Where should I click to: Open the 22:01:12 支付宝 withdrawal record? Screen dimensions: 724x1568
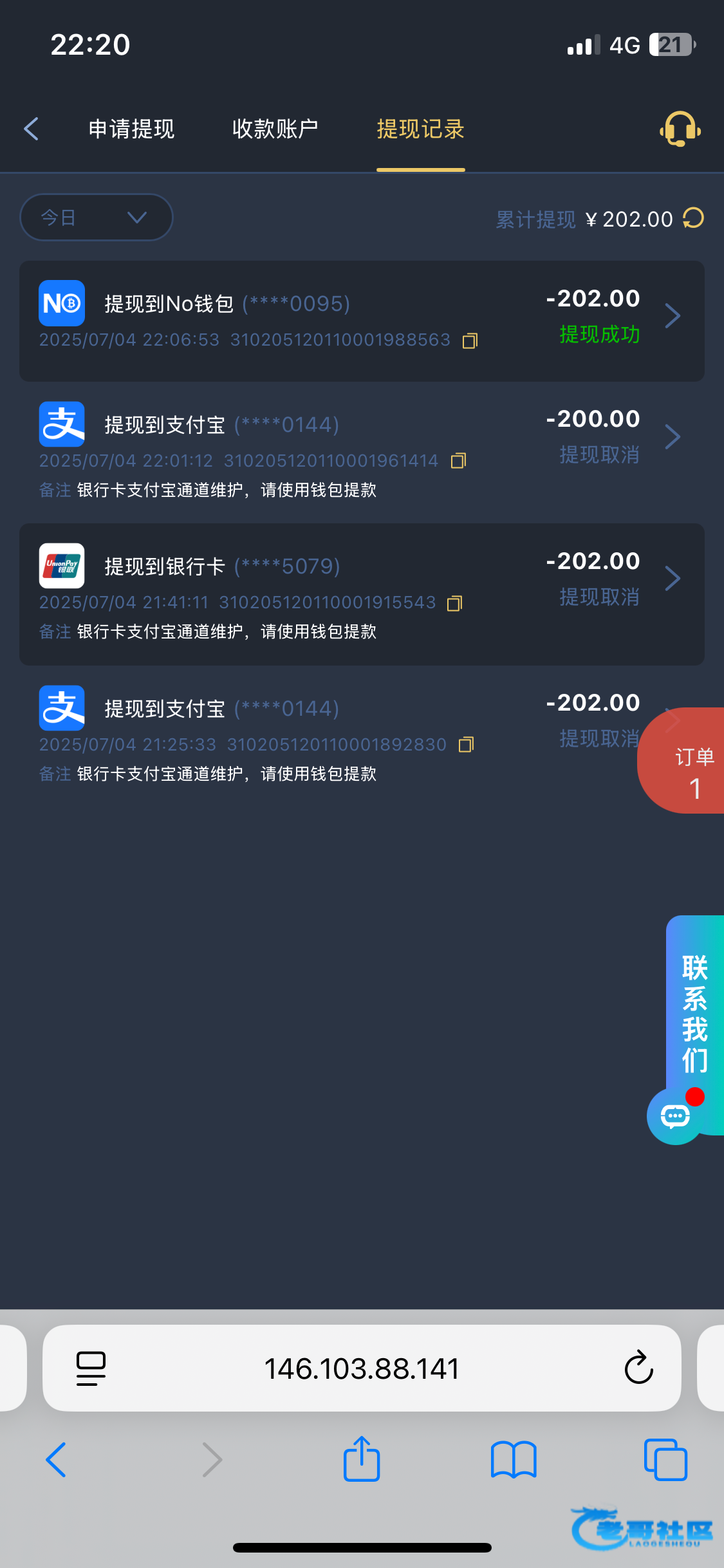(x=362, y=453)
